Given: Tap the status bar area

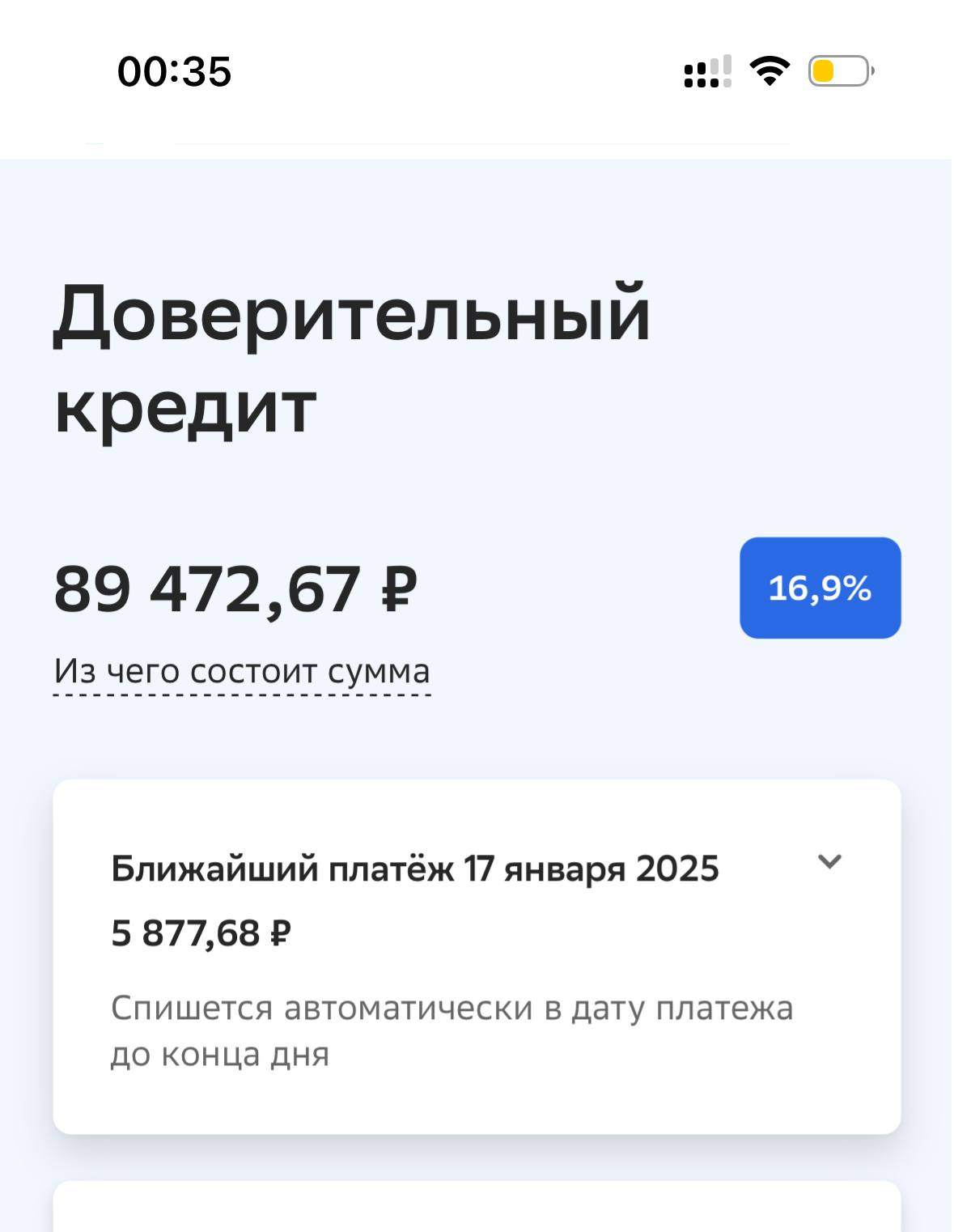Looking at the screenshot, I should 477,73.
